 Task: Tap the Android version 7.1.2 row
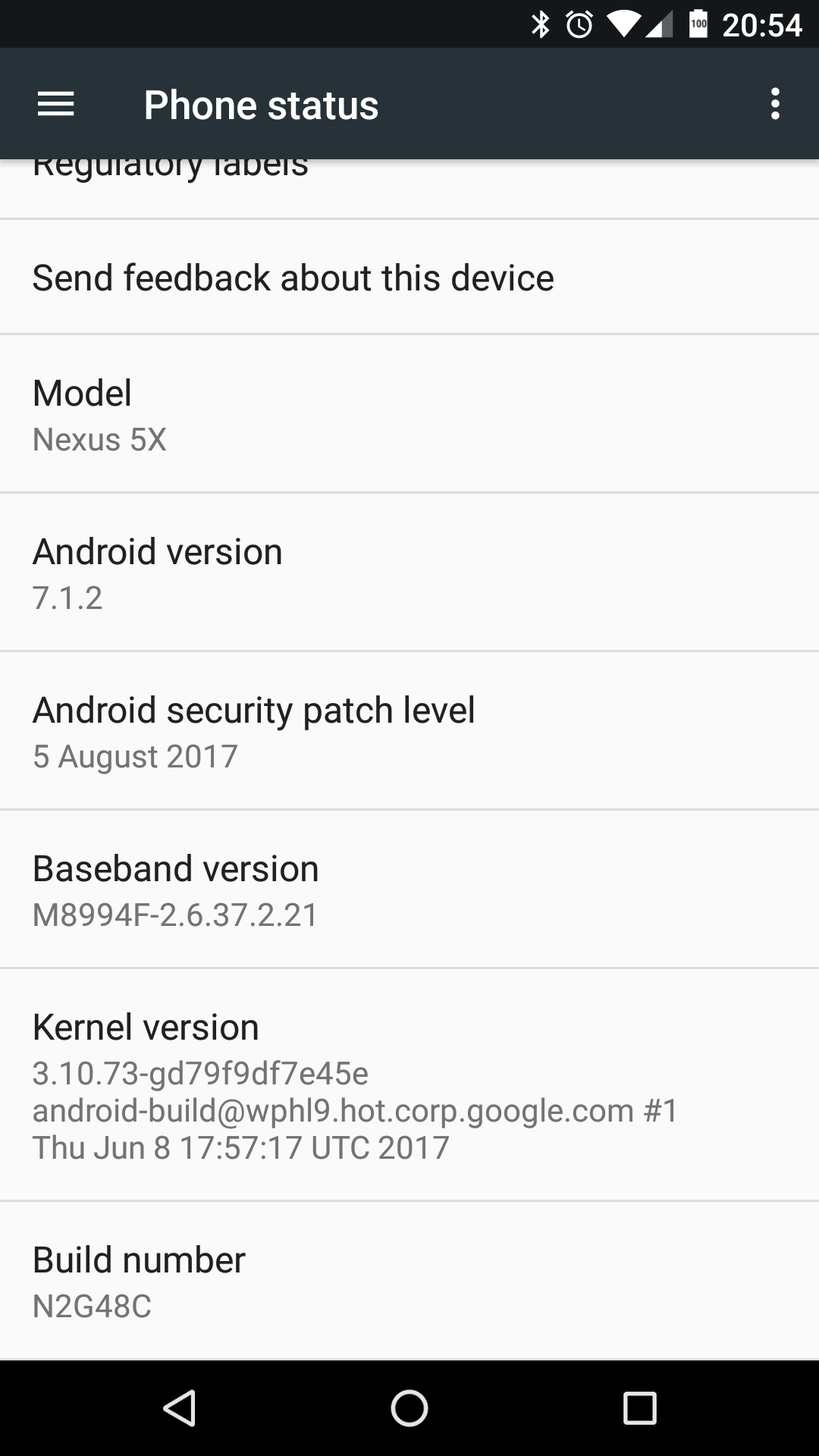coord(409,572)
